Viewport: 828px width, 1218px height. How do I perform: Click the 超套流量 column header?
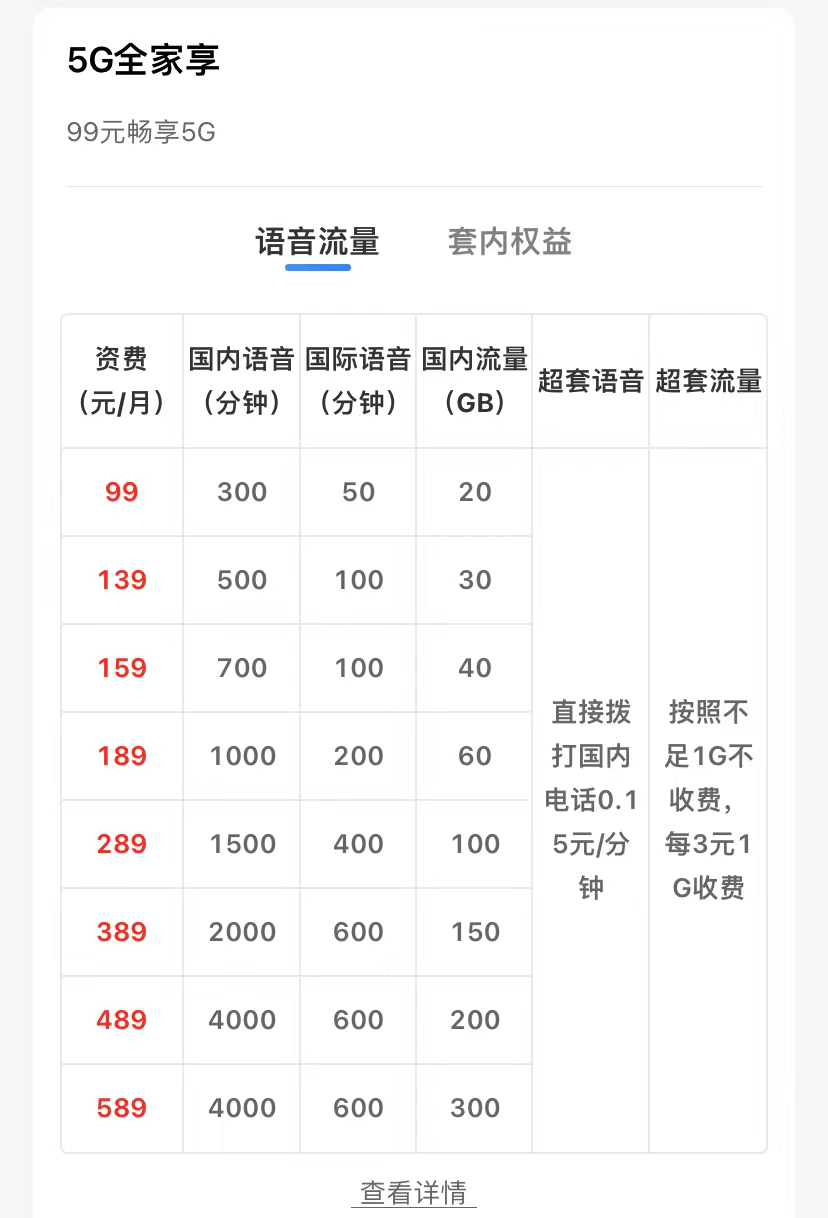[x=708, y=382]
